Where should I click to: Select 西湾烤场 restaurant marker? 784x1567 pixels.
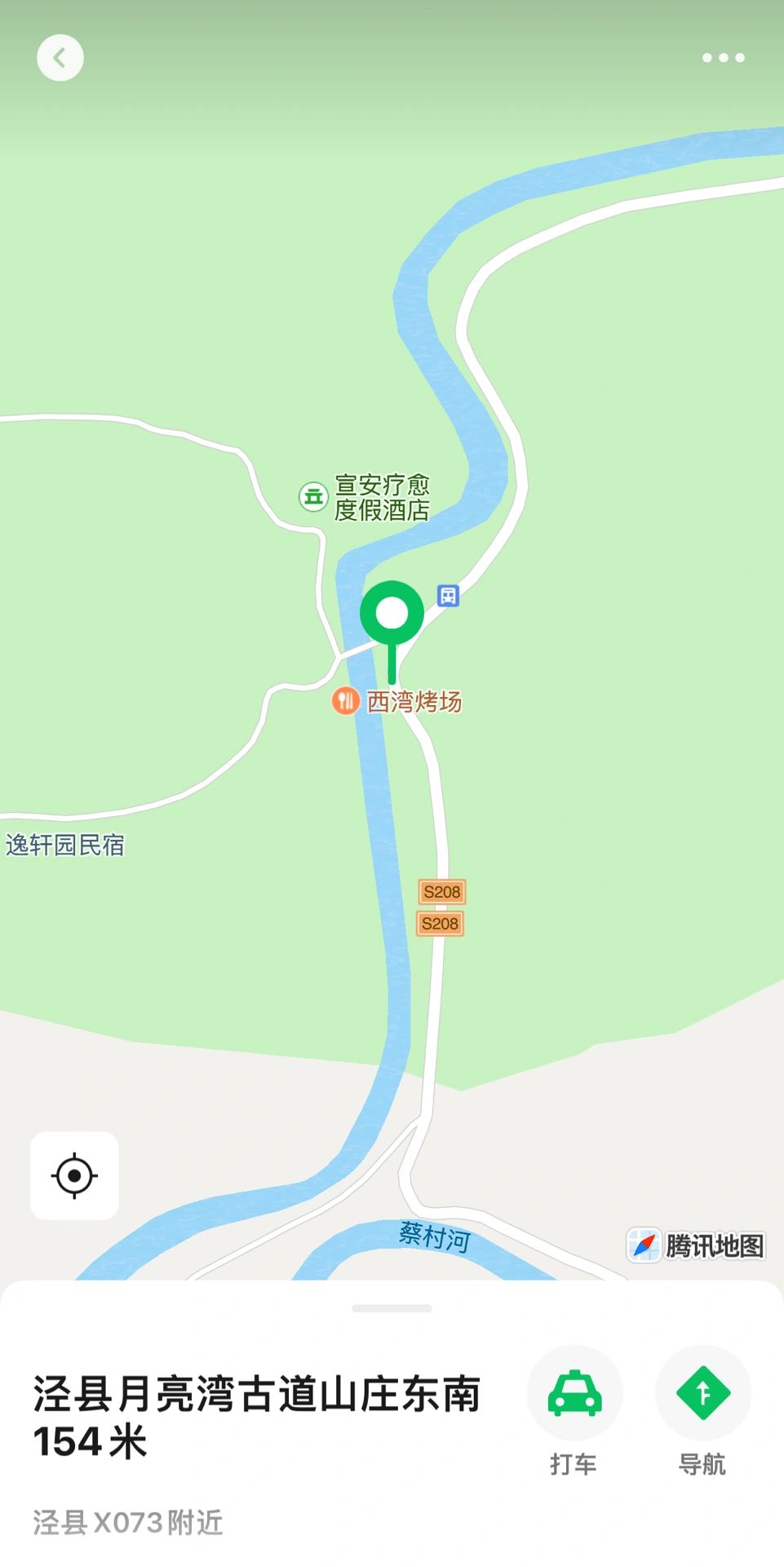pos(397,701)
